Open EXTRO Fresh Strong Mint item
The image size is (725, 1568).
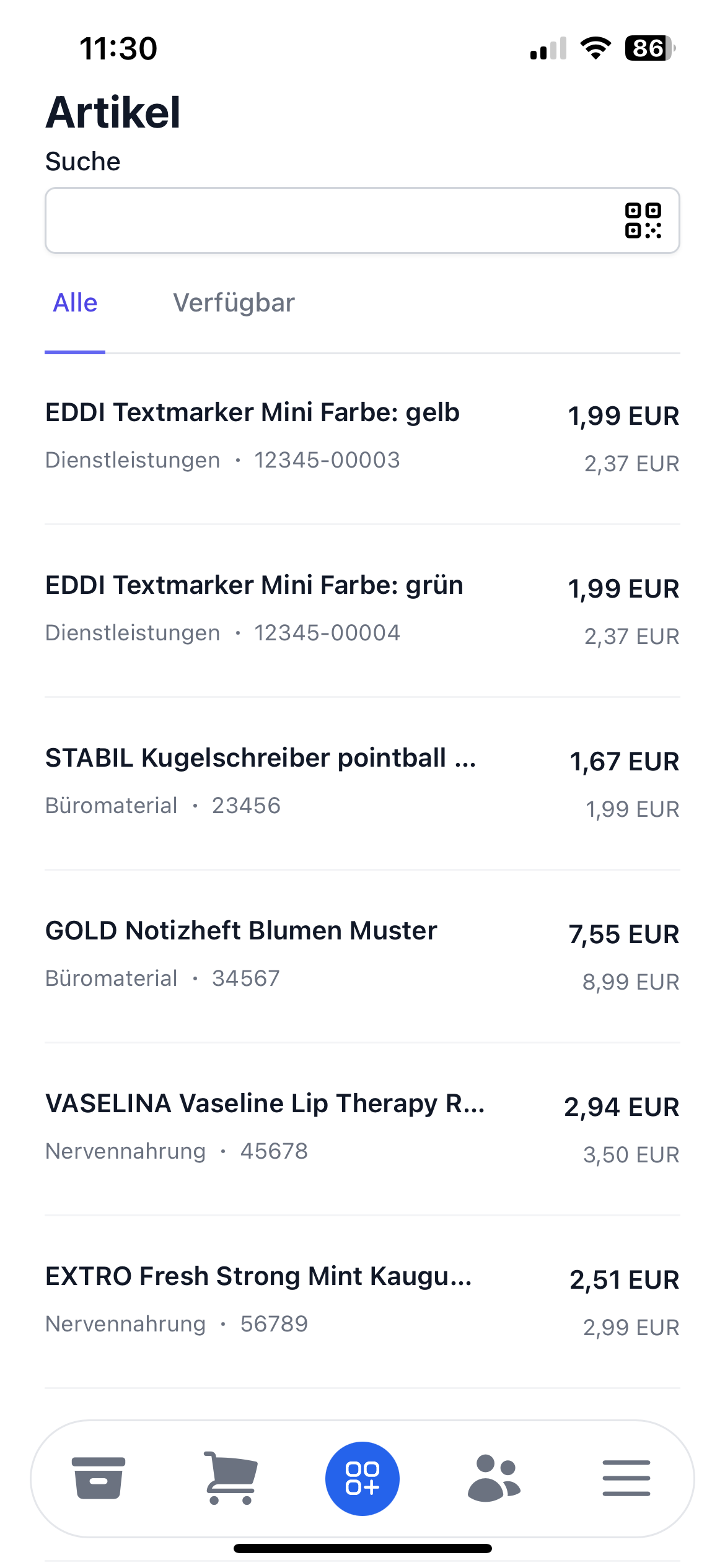pos(362,1301)
